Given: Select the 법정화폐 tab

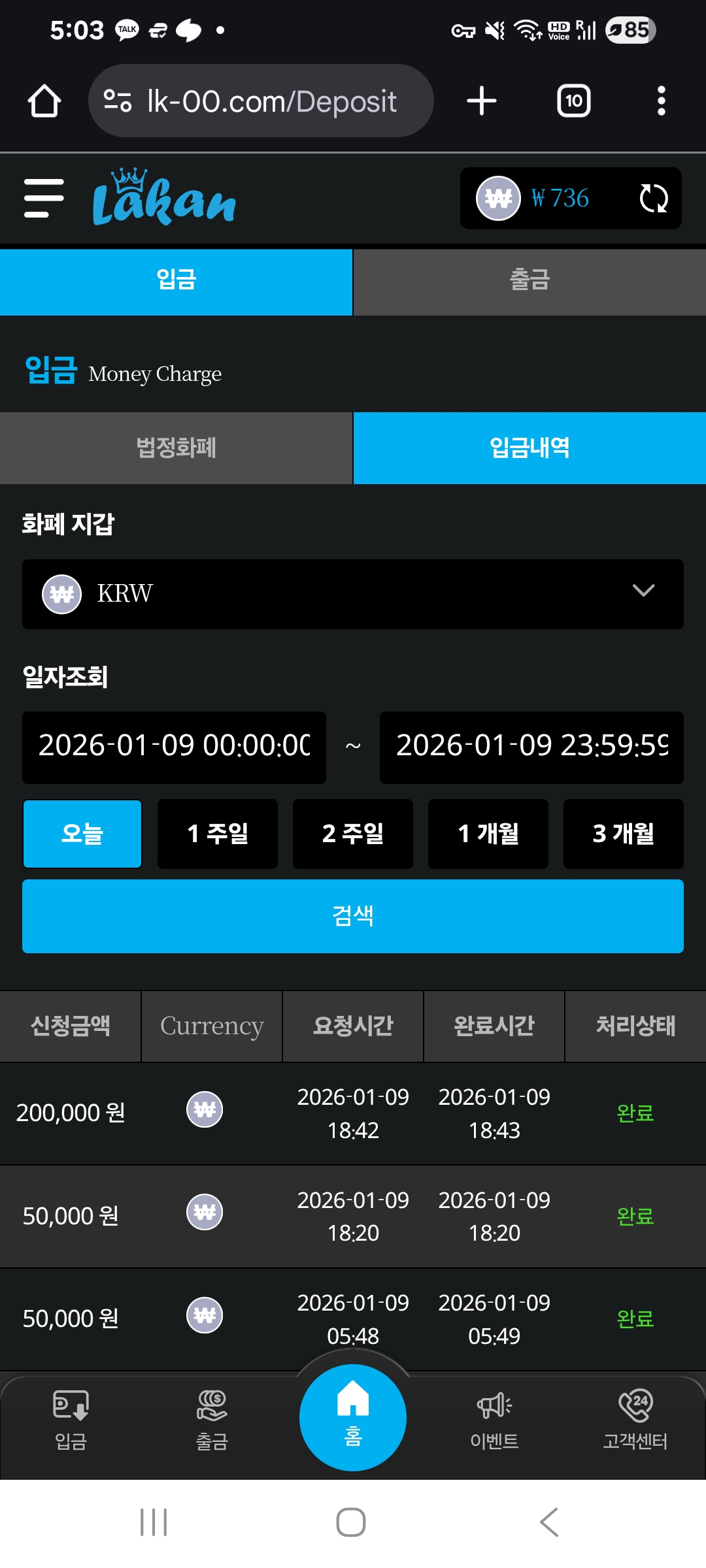Looking at the screenshot, I should click(x=176, y=448).
